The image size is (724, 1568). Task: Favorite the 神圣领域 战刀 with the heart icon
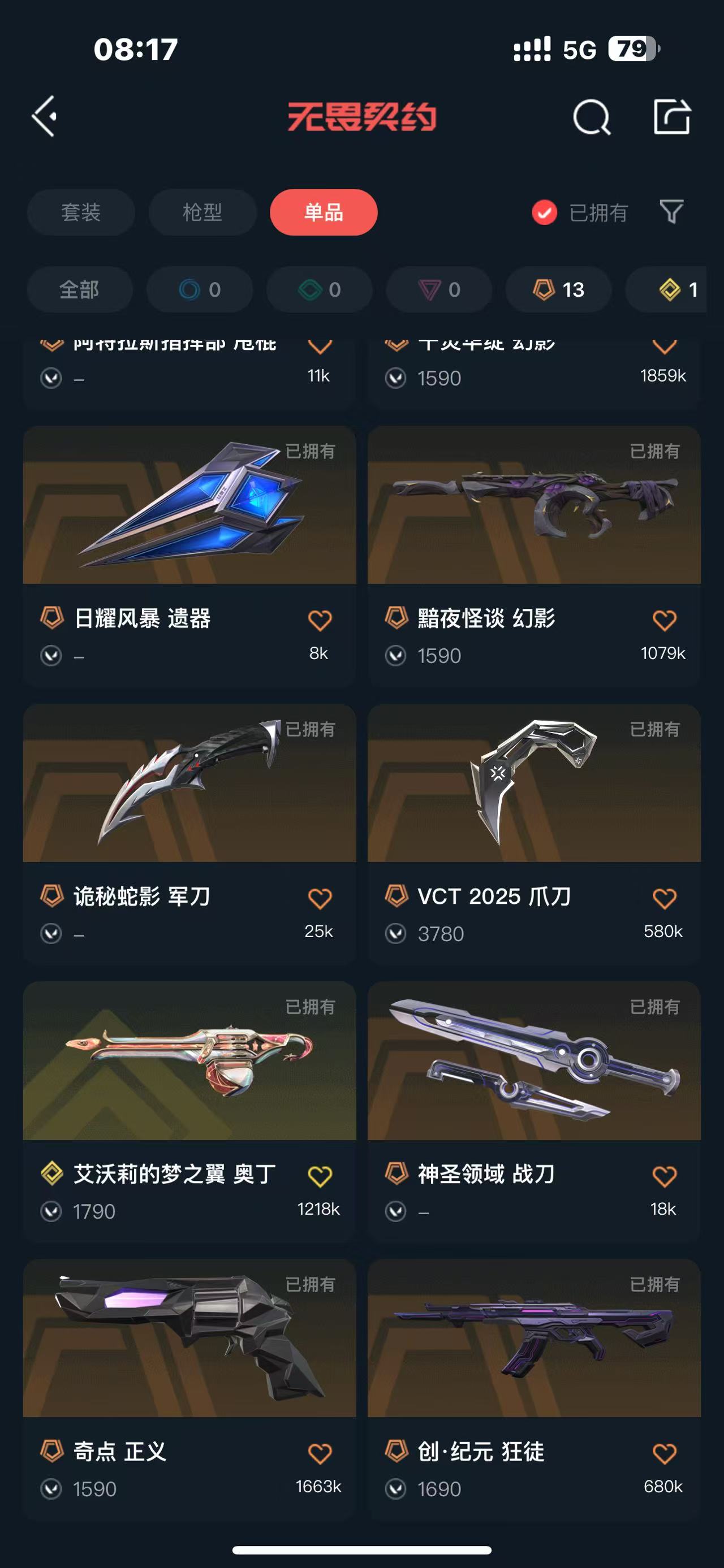pyautogui.click(x=664, y=1176)
